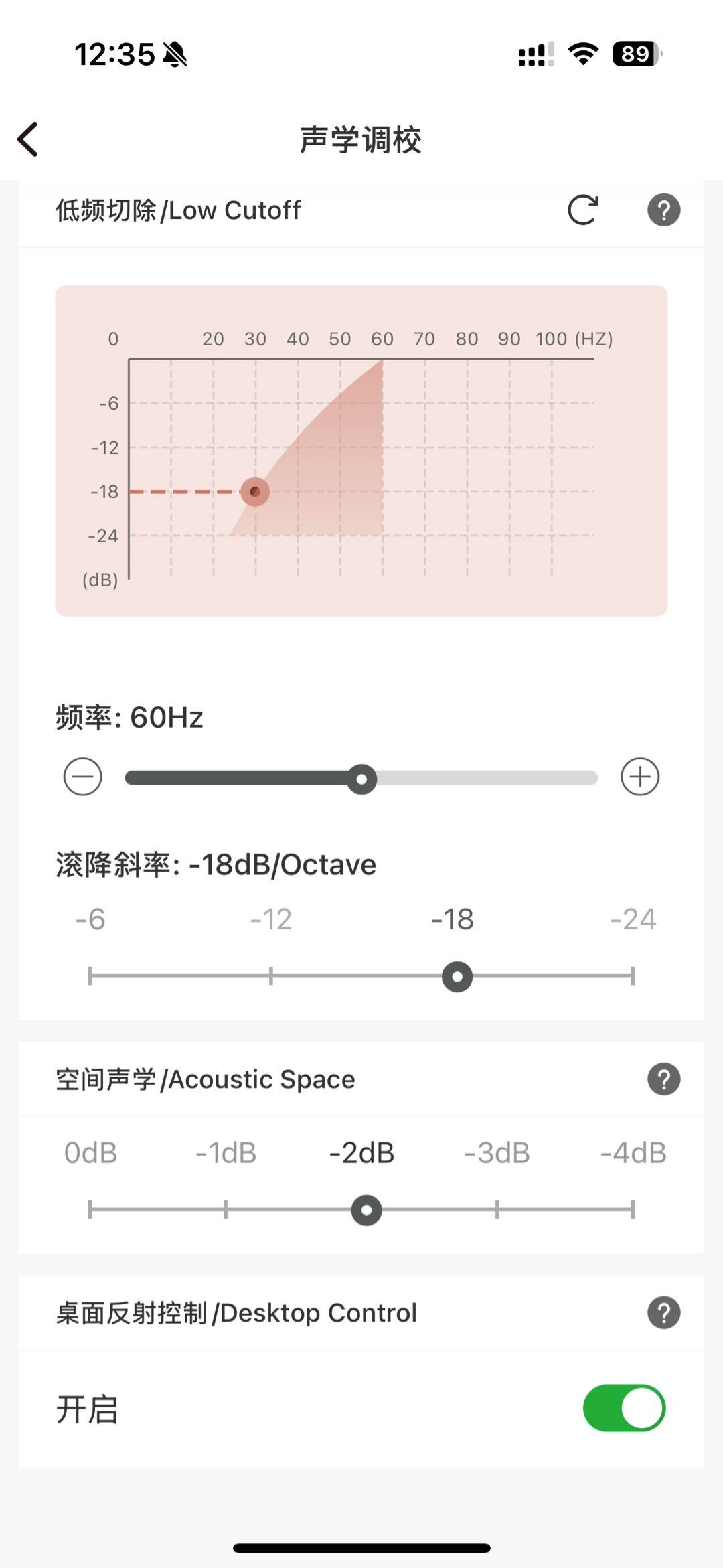Decrease the cutoff frequency with minus
Viewport: 723px width, 1568px height.
click(83, 777)
